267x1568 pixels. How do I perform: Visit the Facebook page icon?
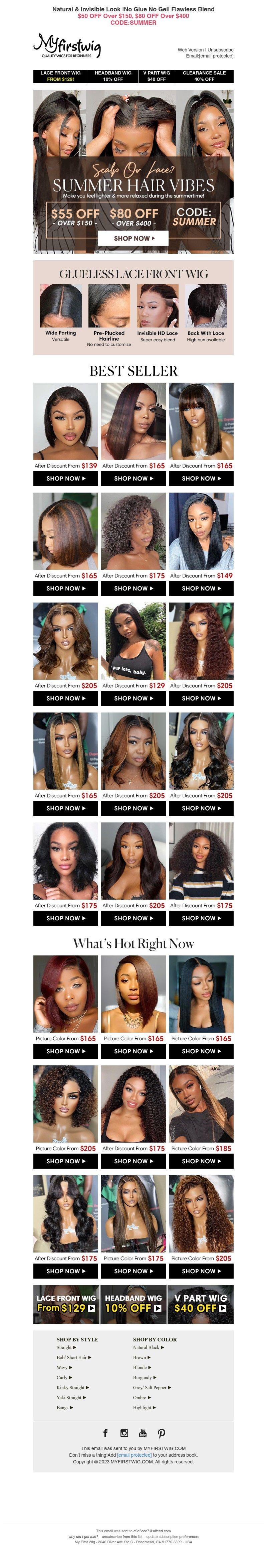[x=105, y=1433]
